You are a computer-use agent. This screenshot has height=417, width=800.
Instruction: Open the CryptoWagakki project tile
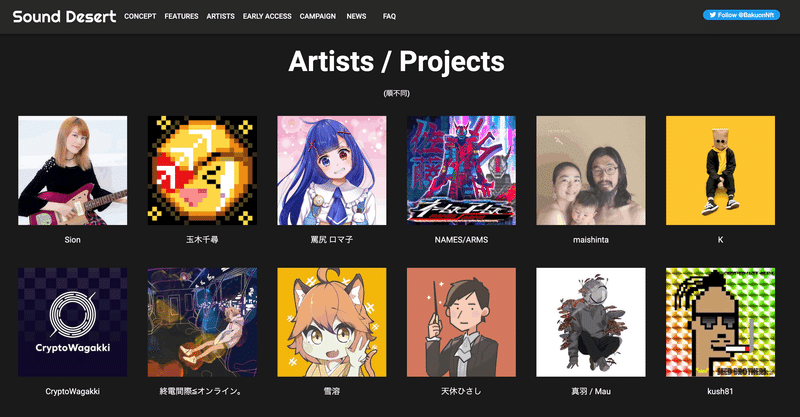(72, 322)
